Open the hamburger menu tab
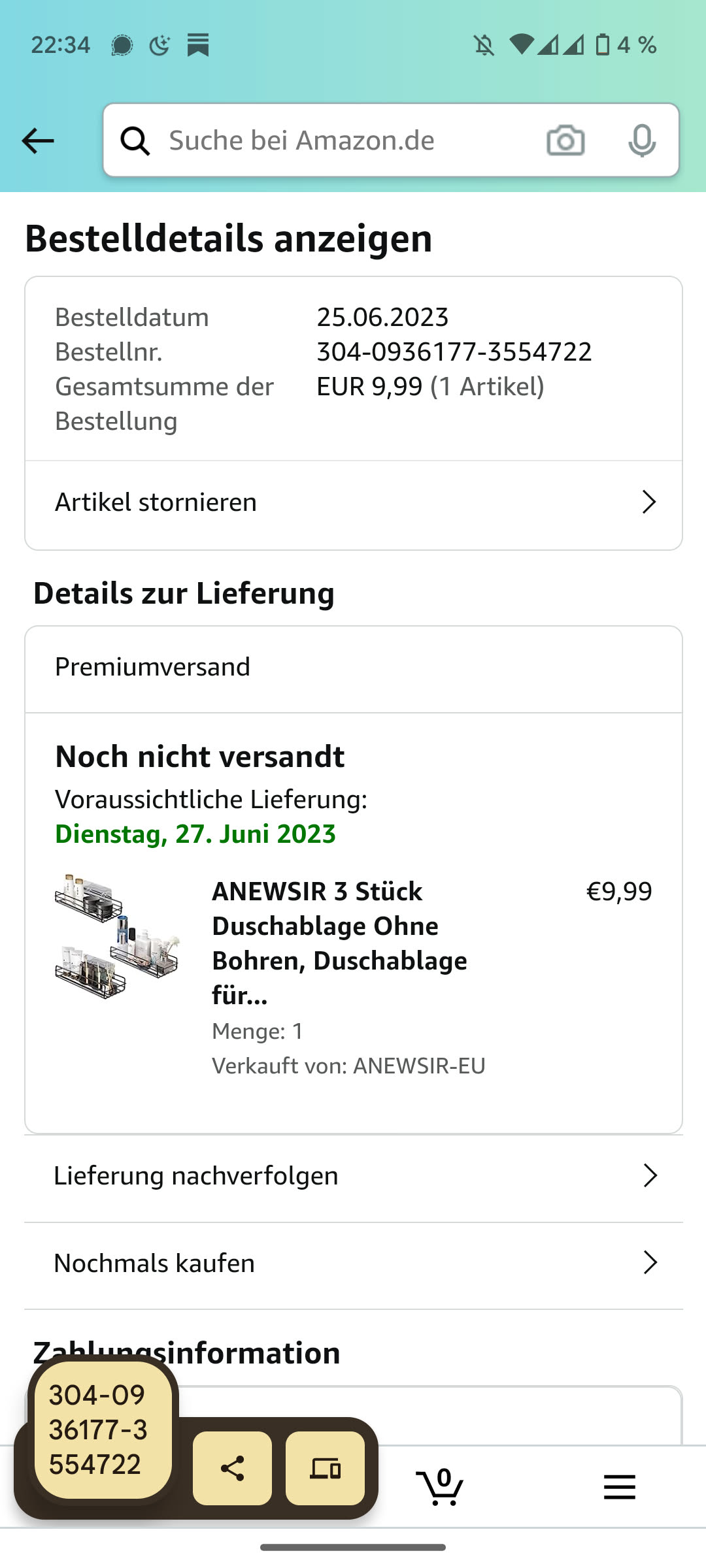This screenshot has width=706, height=1568. click(x=619, y=1487)
